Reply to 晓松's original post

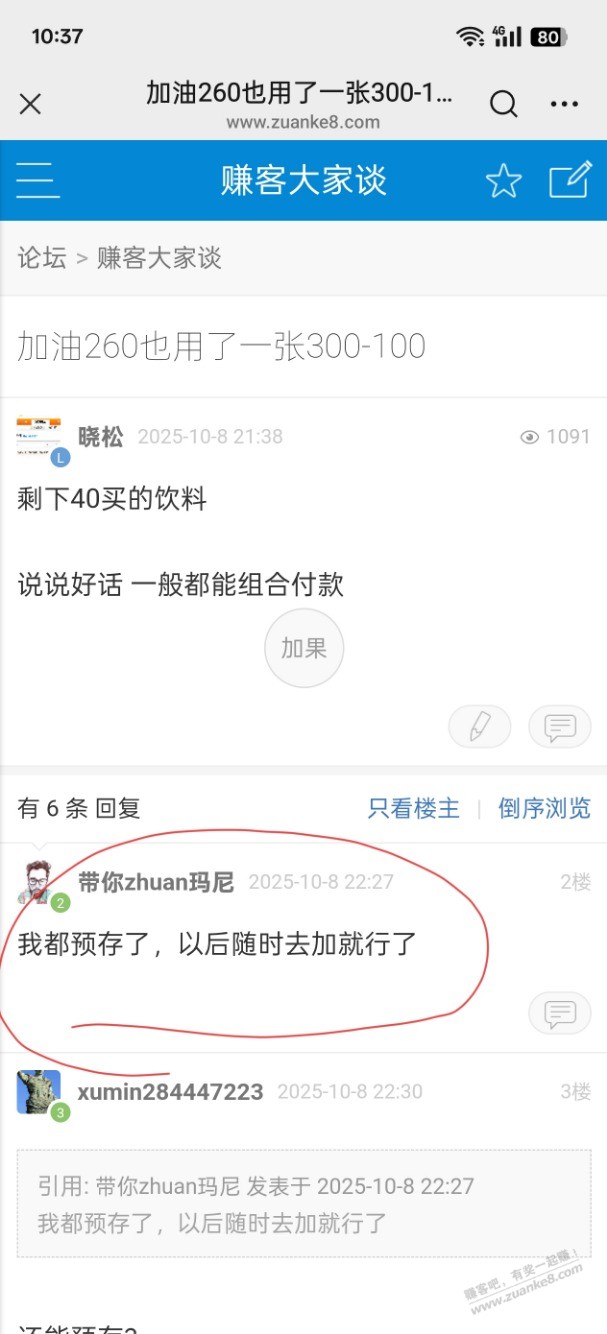click(x=559, y=727)
